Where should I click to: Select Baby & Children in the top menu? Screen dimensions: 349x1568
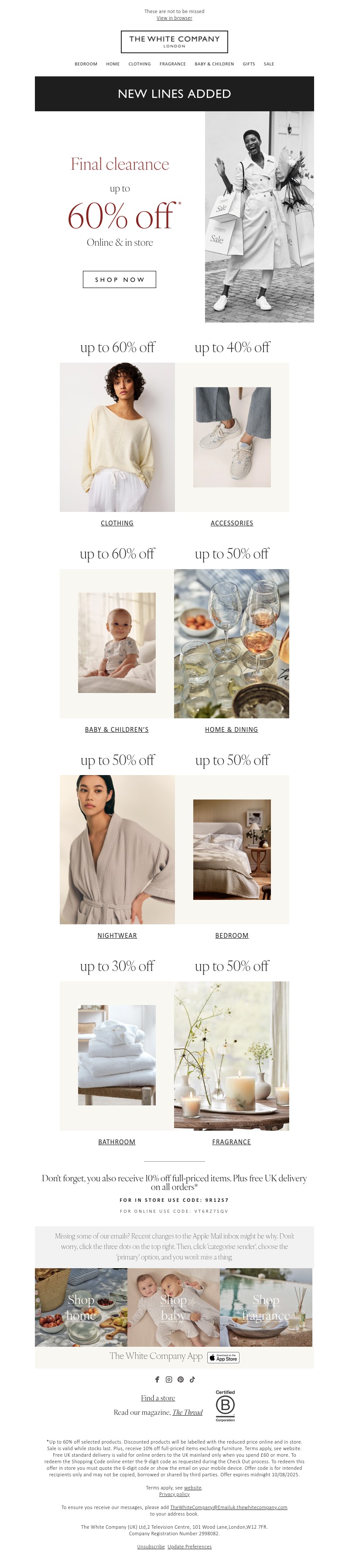[214, 64]
